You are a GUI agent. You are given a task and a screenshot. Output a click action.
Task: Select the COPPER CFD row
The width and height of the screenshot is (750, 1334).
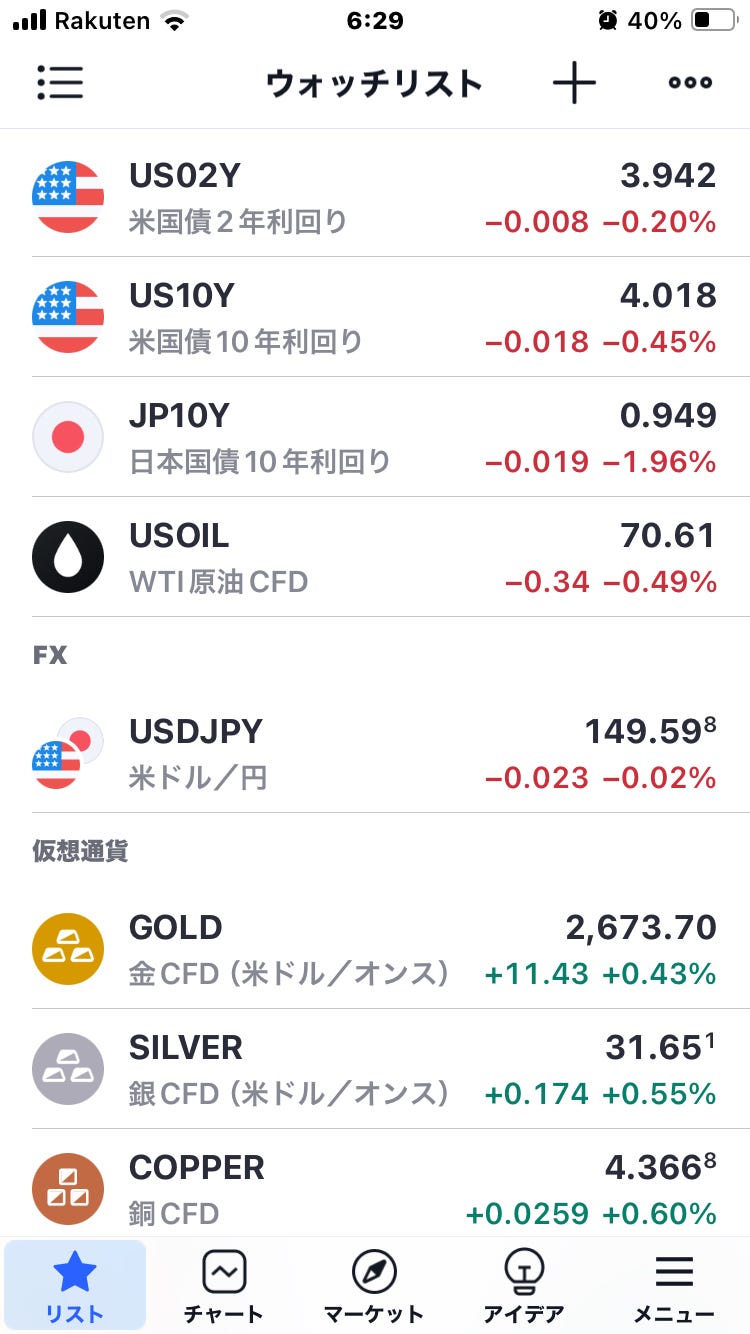pos(375,1185)
